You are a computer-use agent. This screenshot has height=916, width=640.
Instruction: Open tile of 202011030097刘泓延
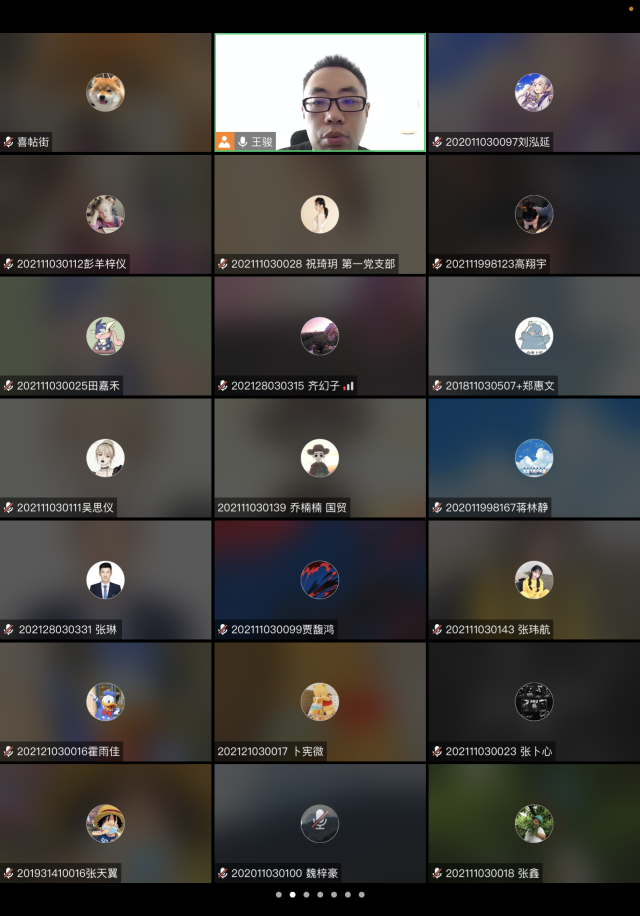(534, 92)
